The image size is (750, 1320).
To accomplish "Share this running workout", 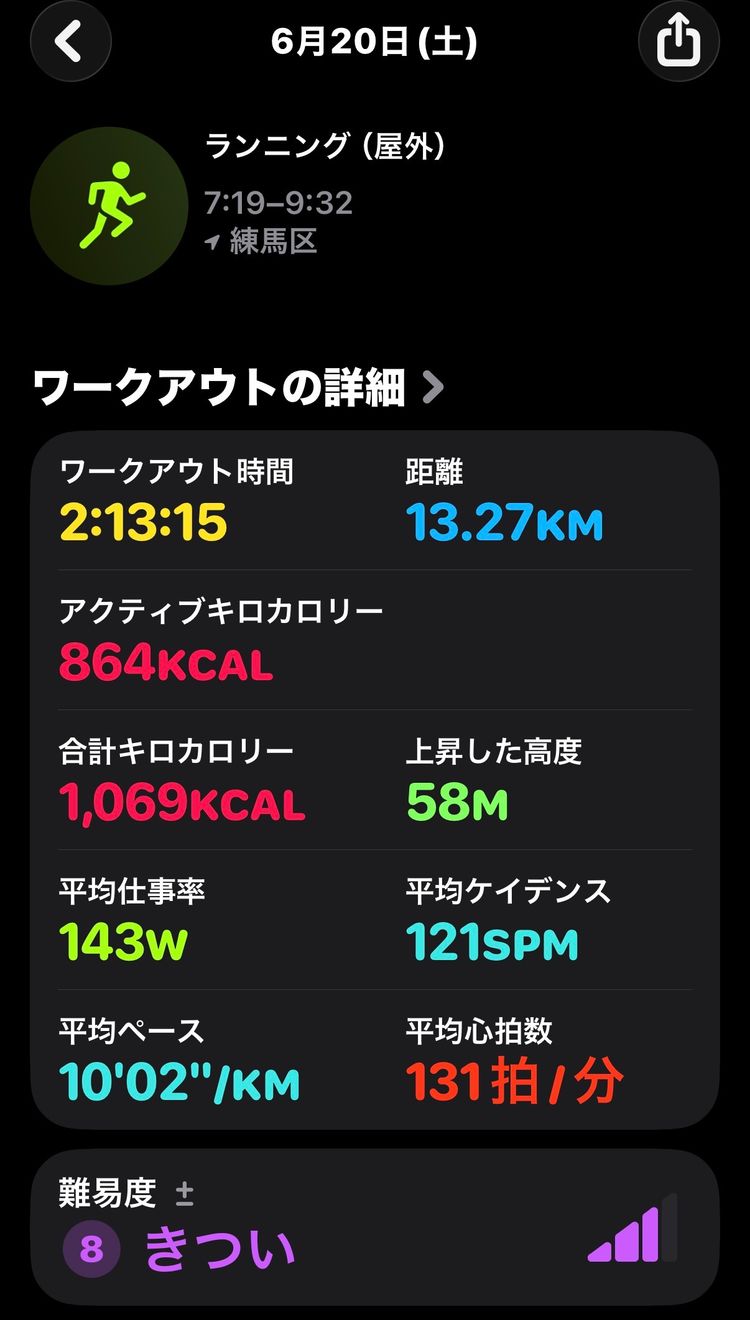I will [679, 41].
